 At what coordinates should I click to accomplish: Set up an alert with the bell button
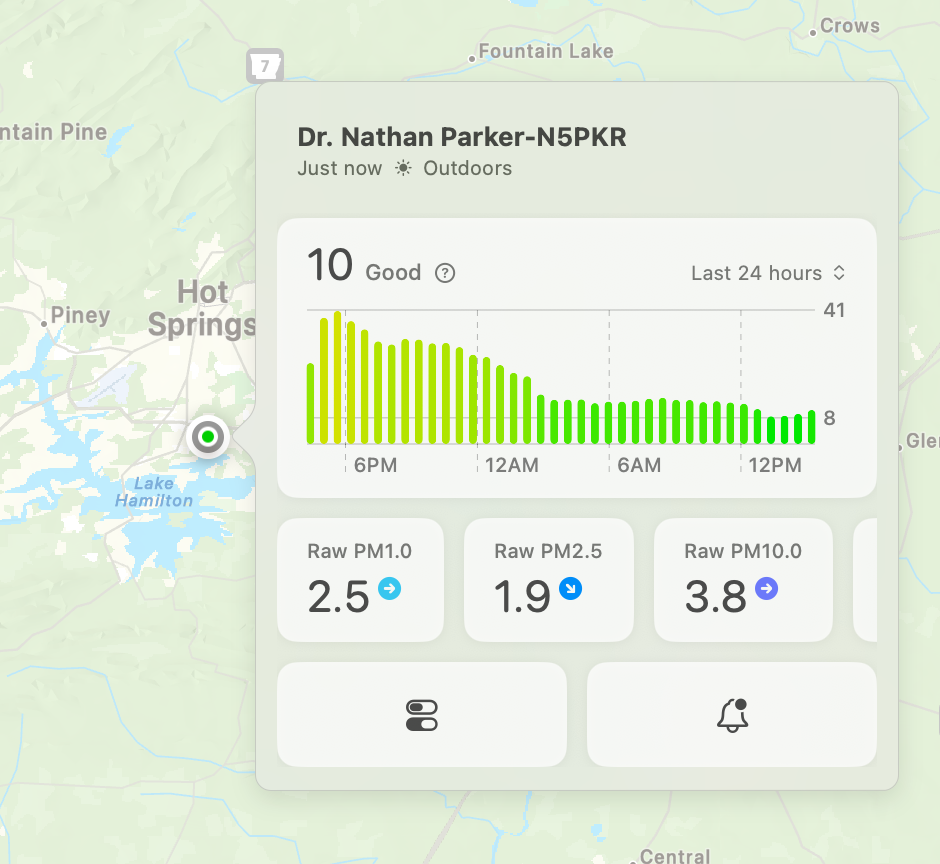(x=732, y=714)
